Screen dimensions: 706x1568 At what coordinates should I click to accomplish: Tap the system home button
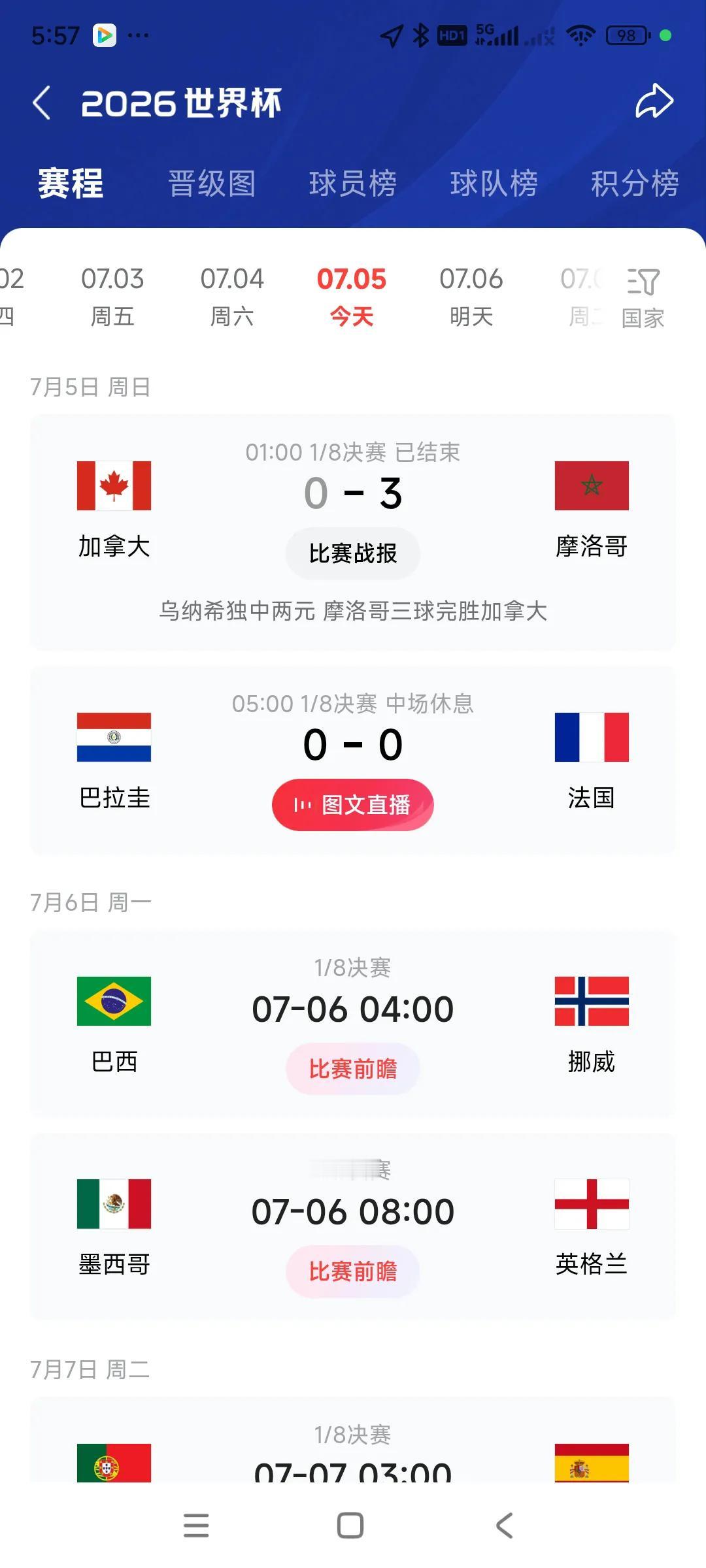(x=350, y=1526)
